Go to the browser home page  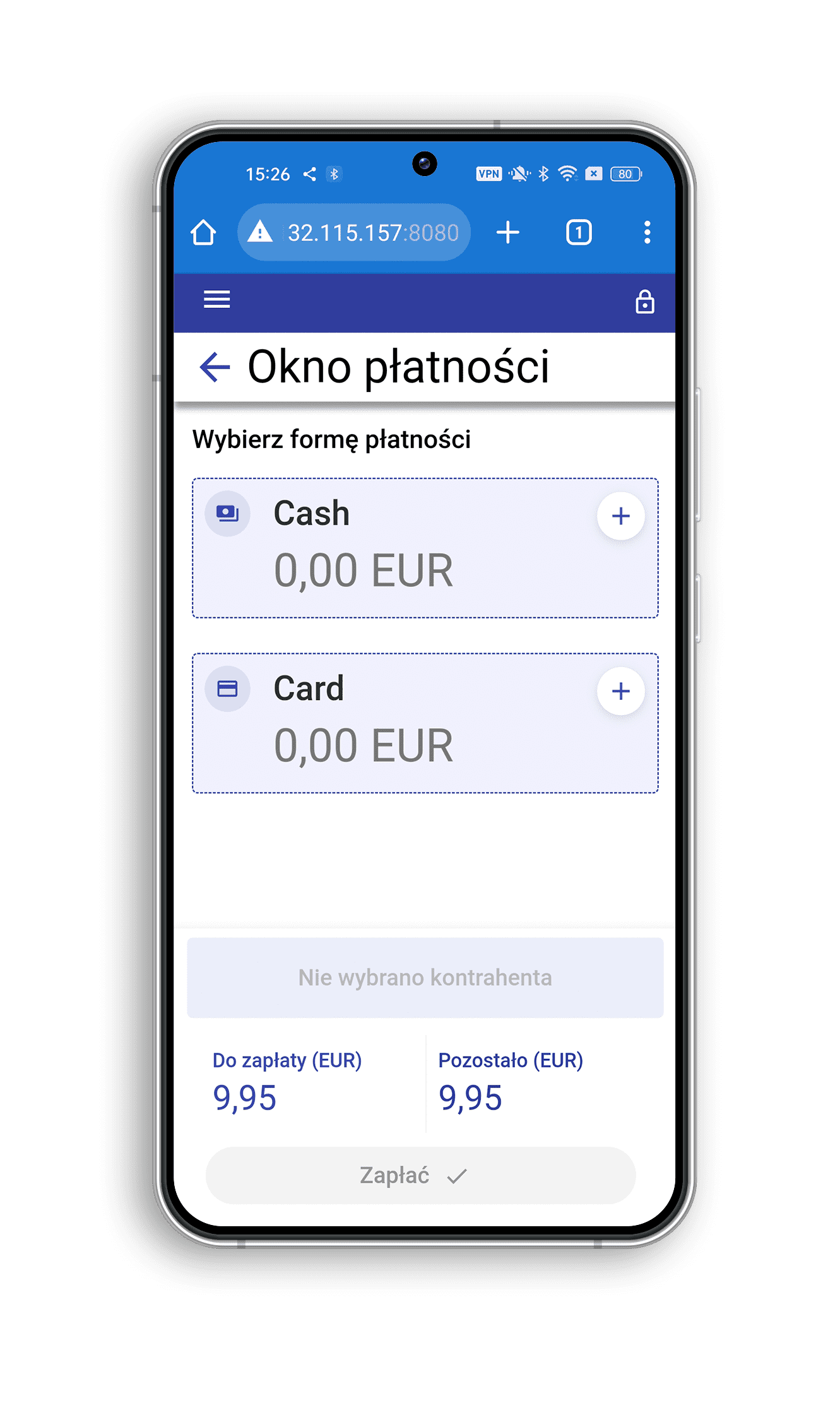coord(203,232)
